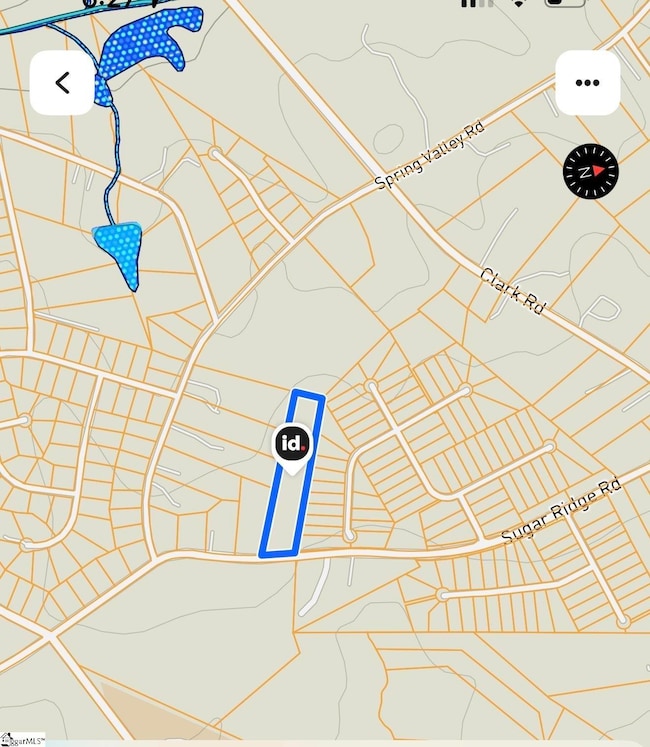Select the id. pin on the outlined parcel
The image size is (650, 747).
pyautogui.click(x=291, y=445)
